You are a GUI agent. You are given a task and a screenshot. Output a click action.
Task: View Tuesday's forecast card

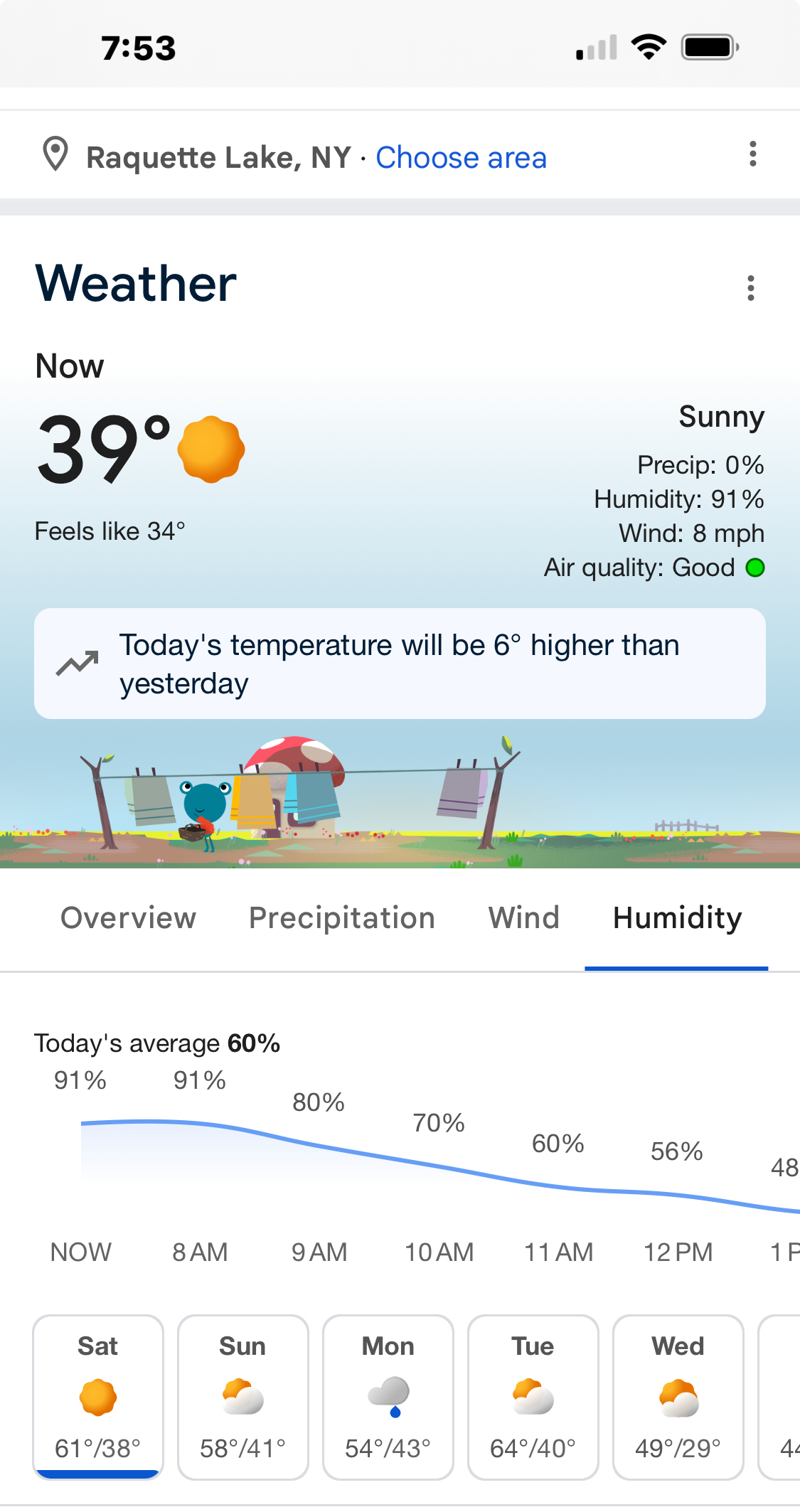[x=533, y=1397]
